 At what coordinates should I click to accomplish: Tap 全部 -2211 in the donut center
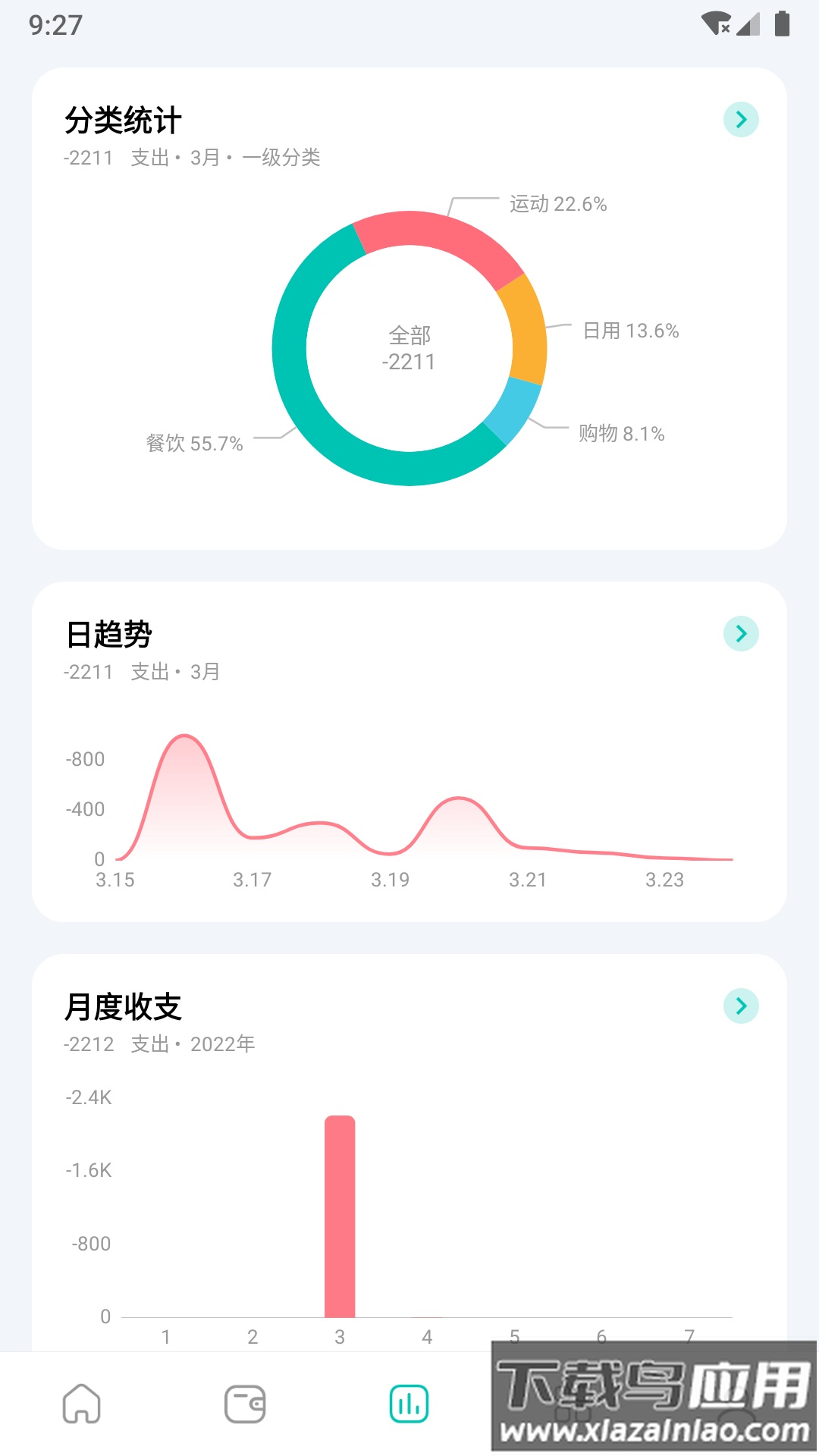click(409, 348)
